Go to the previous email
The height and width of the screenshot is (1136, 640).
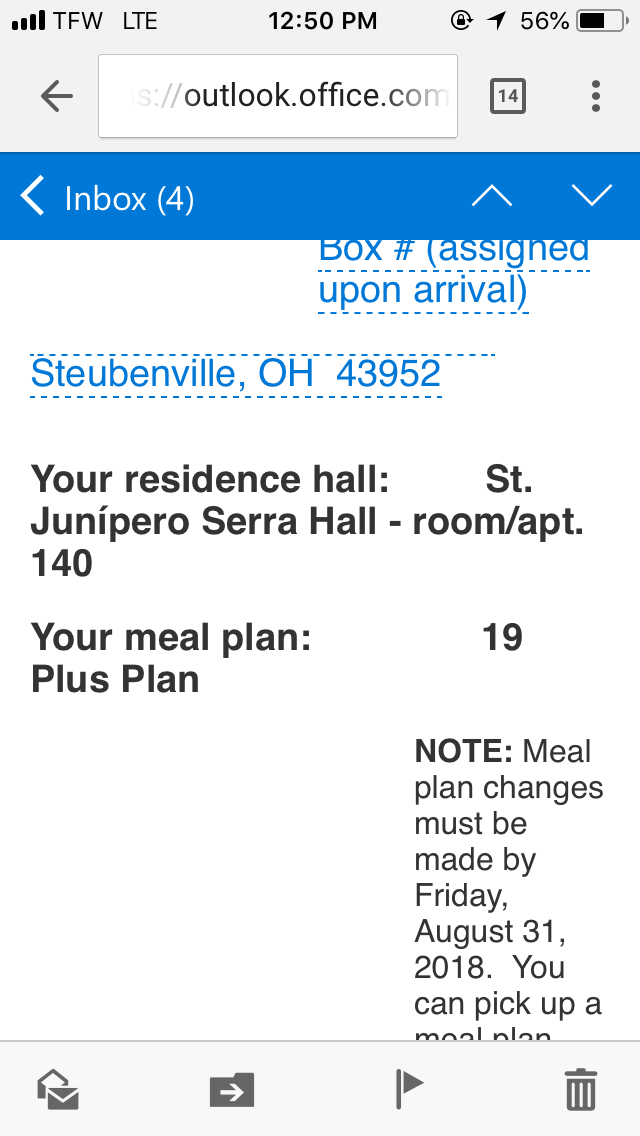(491, 196)
